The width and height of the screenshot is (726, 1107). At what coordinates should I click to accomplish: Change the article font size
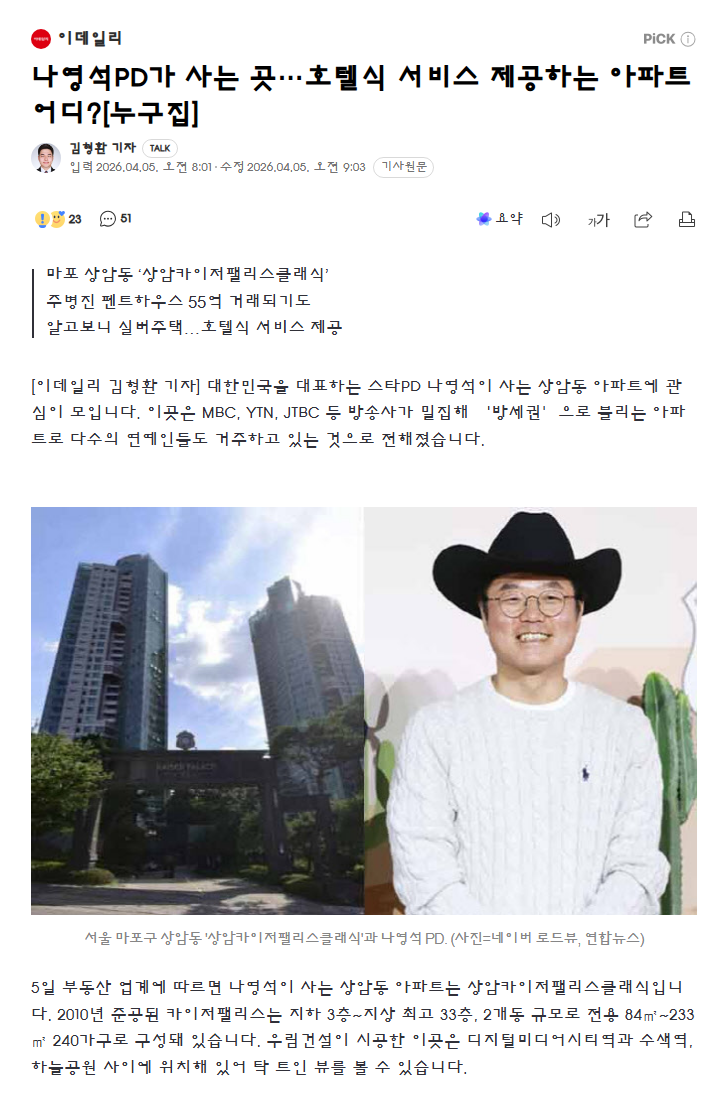(x=598, y=220)
